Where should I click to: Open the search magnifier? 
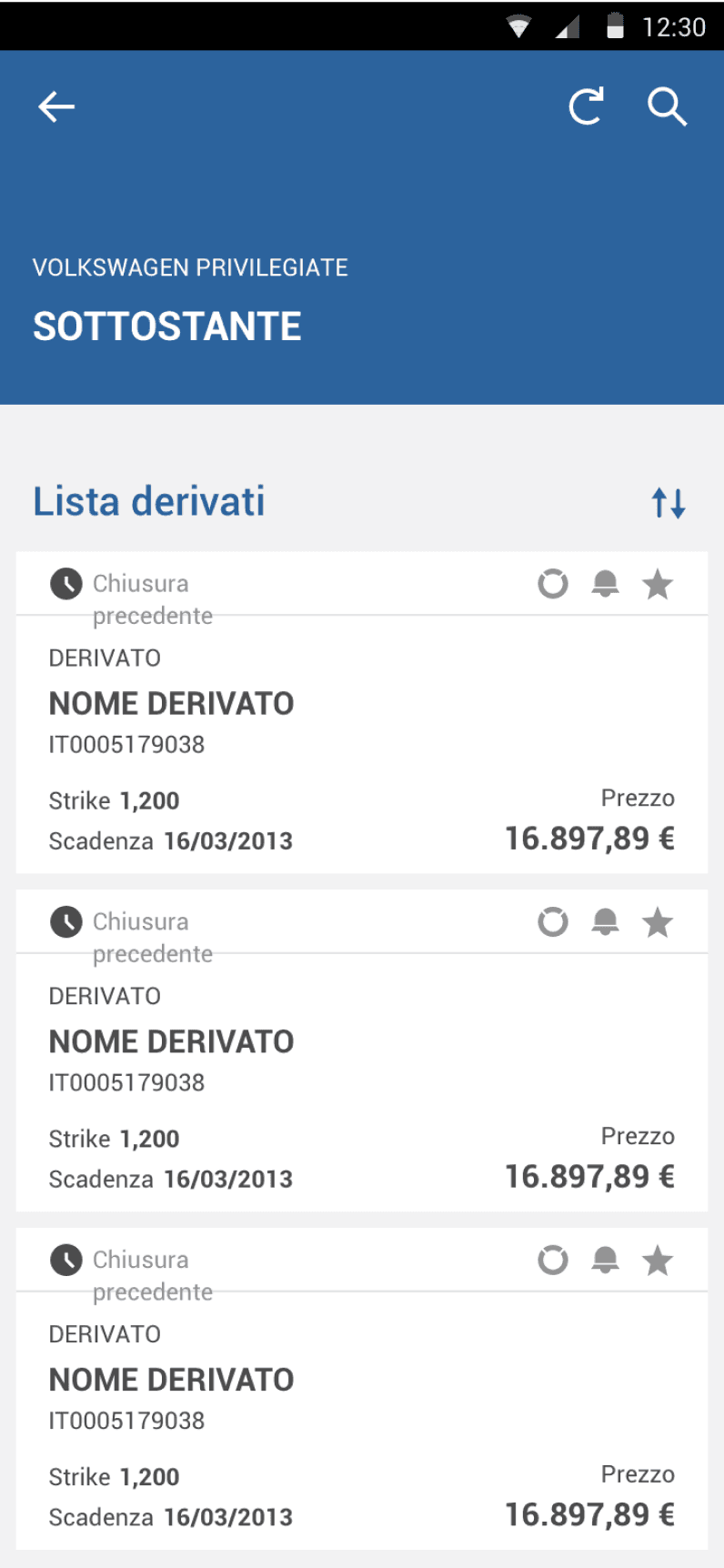pyautogui.click(x=667, y=106)
